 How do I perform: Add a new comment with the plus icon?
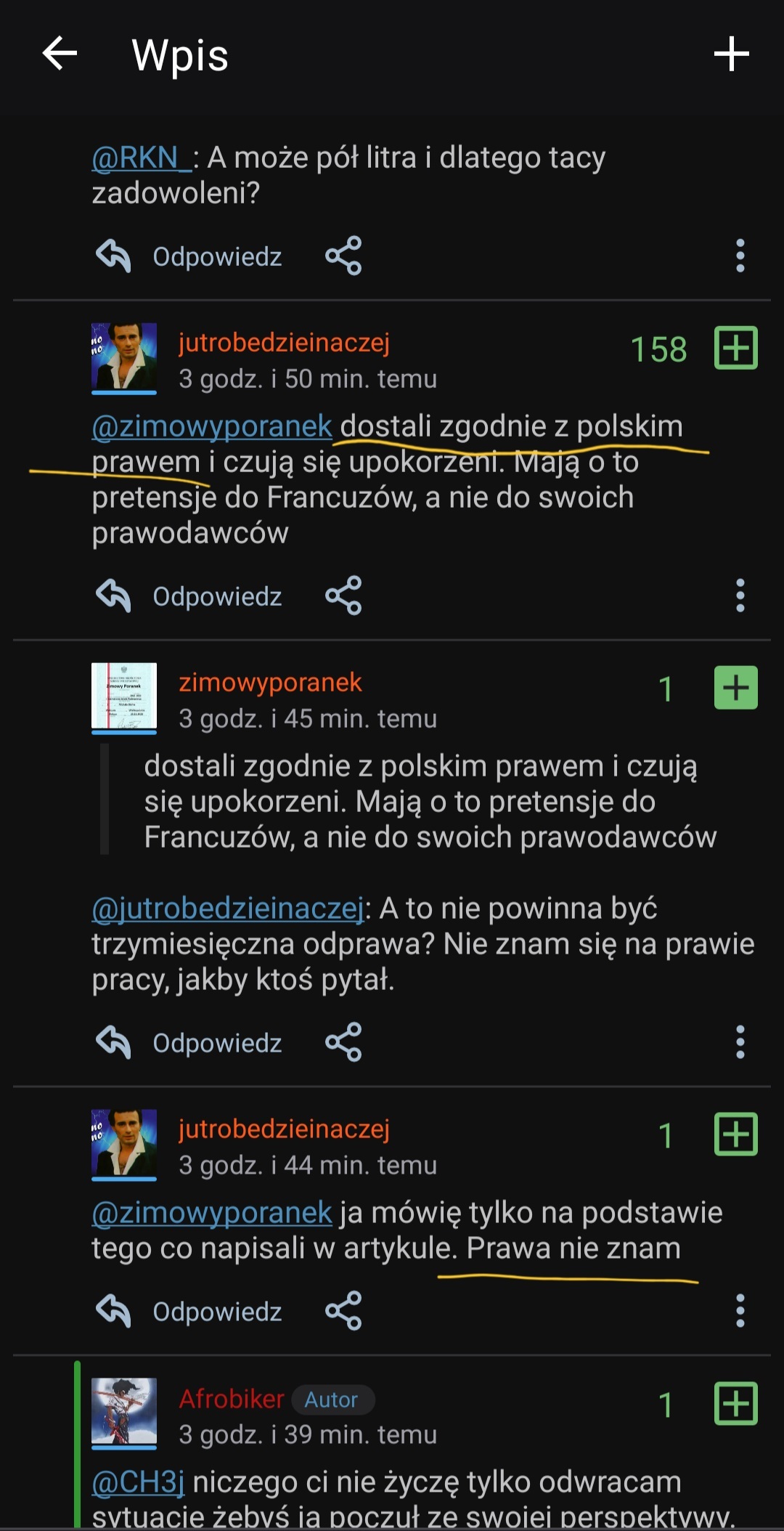point(731,54)
